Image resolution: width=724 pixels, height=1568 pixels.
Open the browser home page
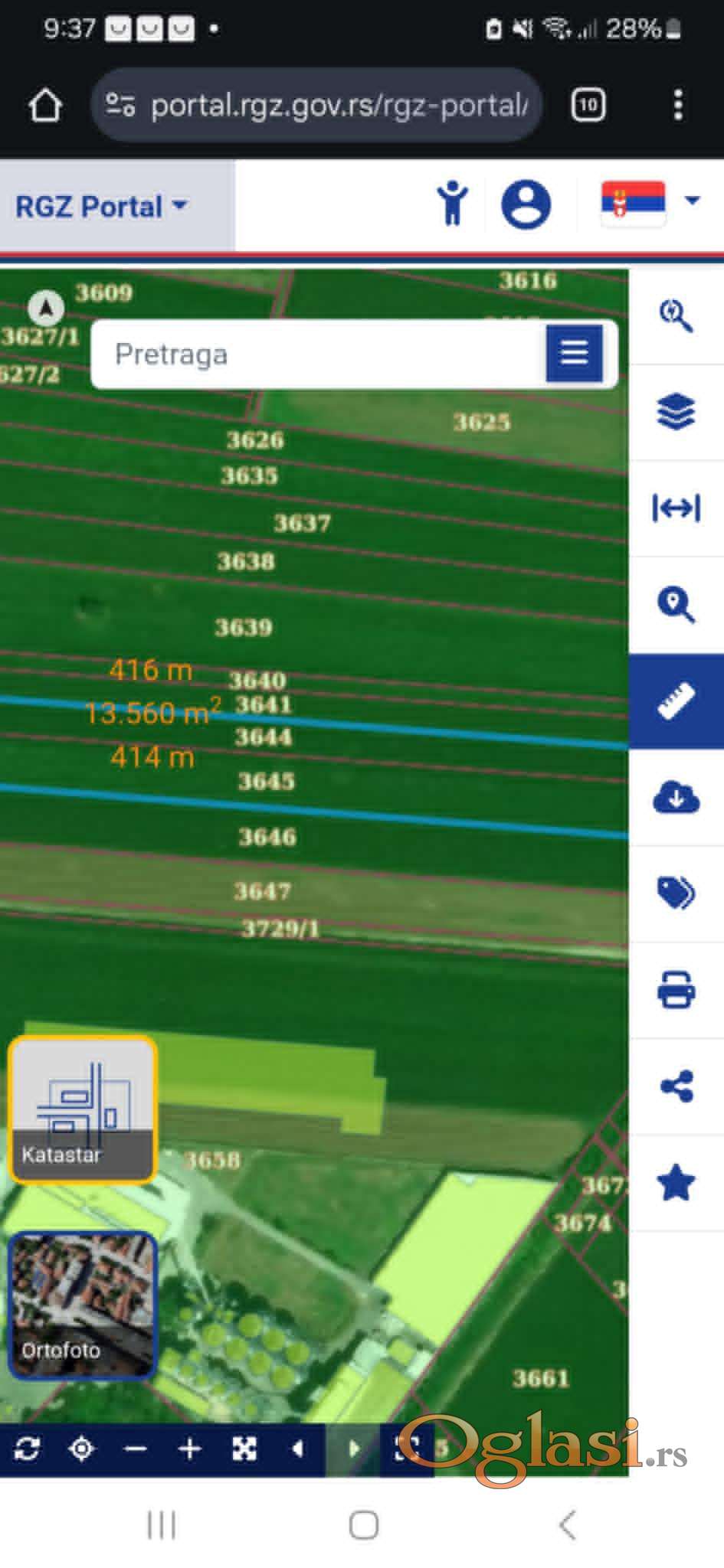[x=45, y=105]
